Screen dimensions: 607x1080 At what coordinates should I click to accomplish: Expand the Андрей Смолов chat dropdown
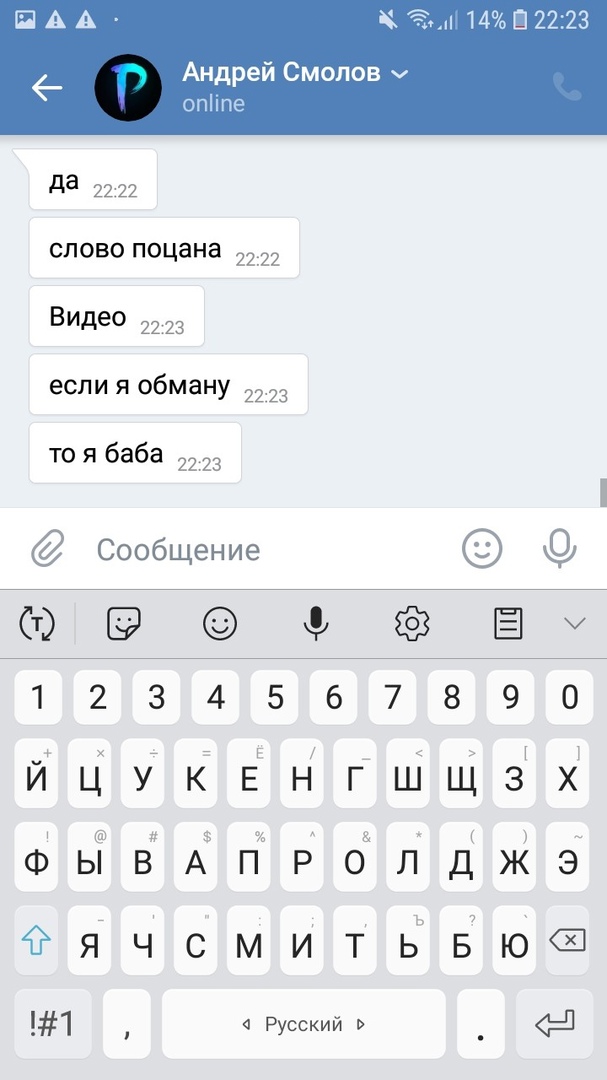(399, 74)
